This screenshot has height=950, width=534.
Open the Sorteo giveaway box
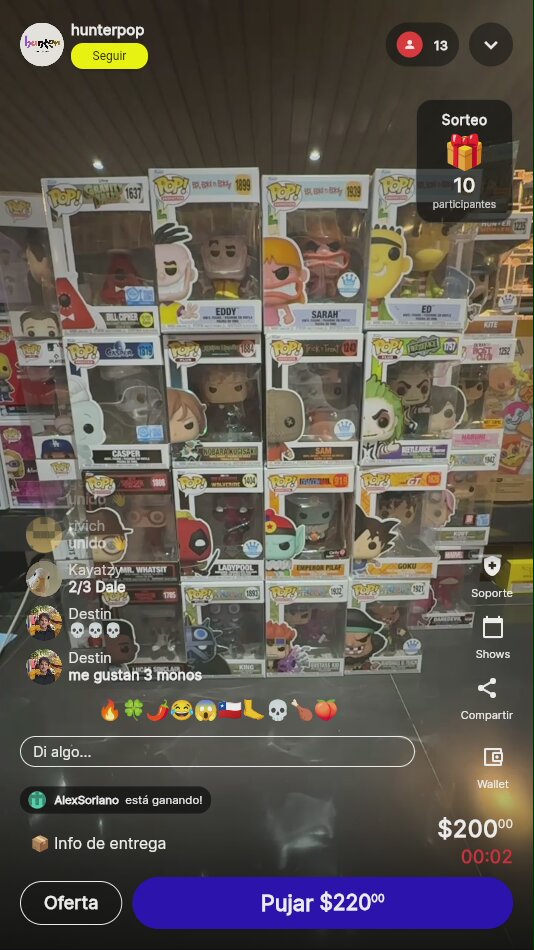[464, 161]
